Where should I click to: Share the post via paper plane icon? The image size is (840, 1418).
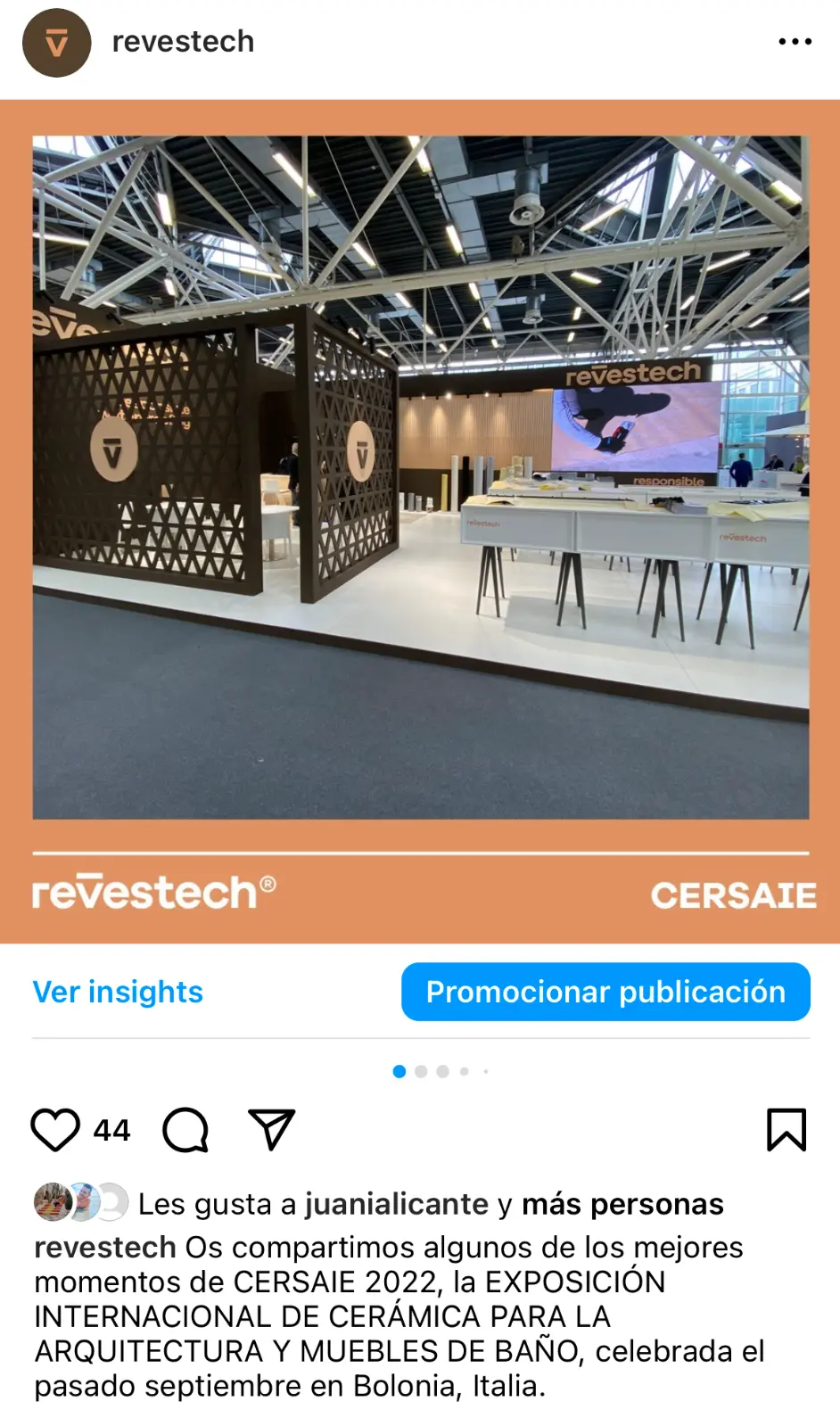click(271, 1130)
